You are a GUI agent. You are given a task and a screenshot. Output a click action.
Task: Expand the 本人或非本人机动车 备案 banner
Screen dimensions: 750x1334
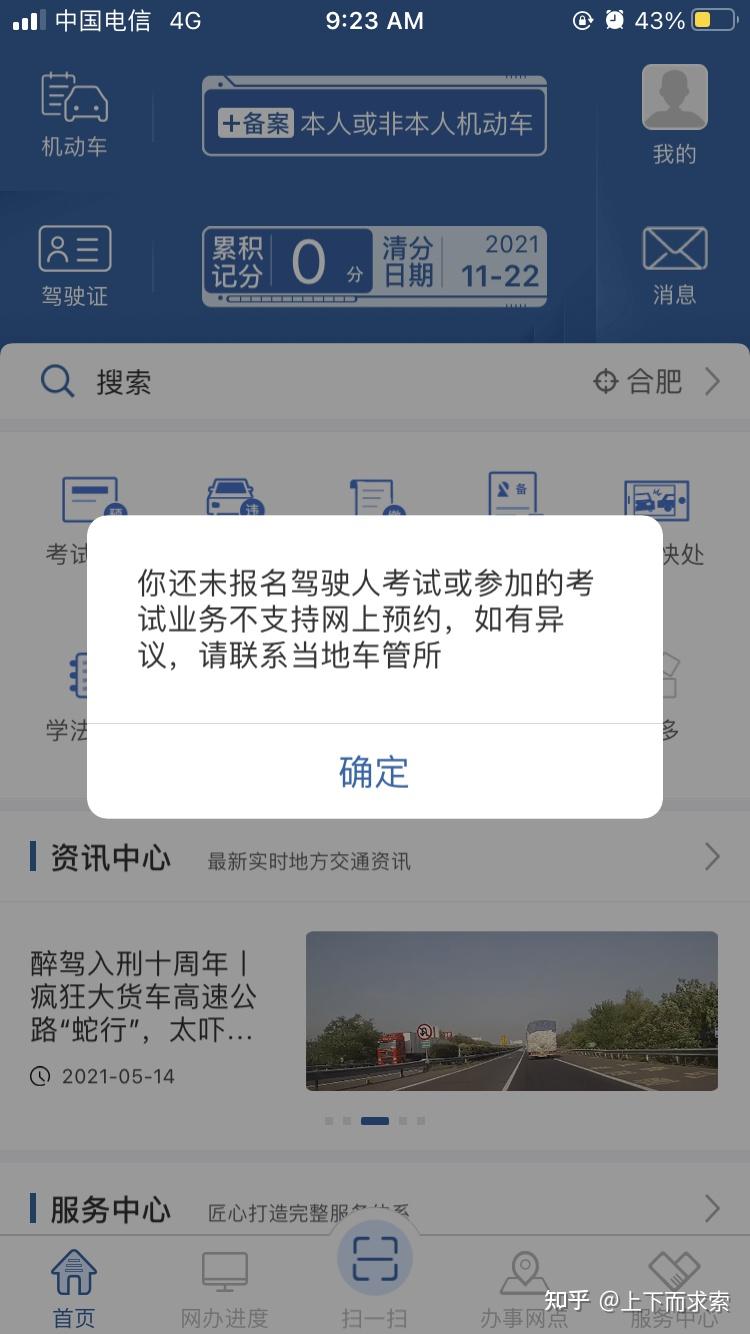374,119
